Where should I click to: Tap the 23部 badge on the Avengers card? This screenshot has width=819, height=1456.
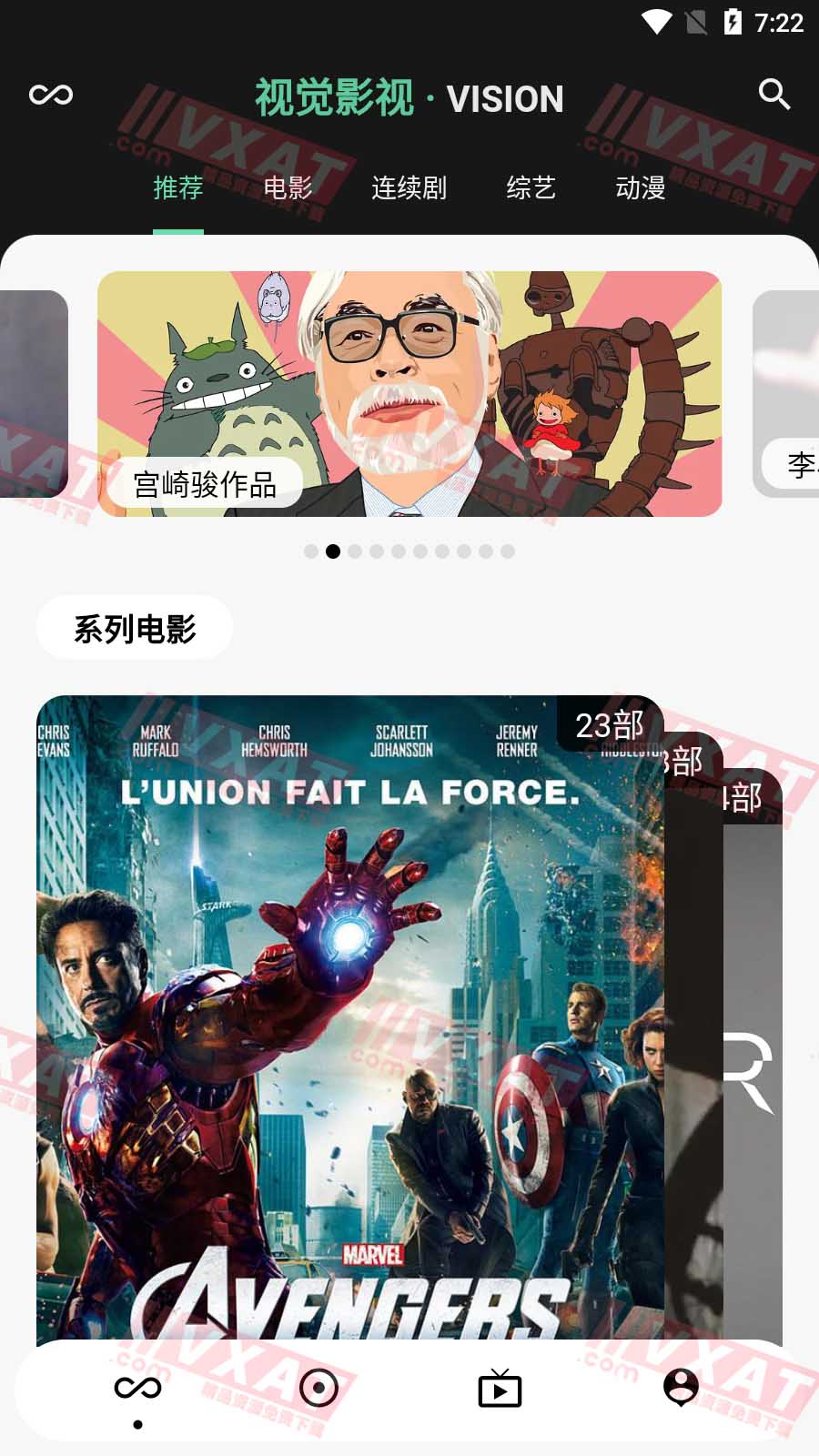coord(609,727)
